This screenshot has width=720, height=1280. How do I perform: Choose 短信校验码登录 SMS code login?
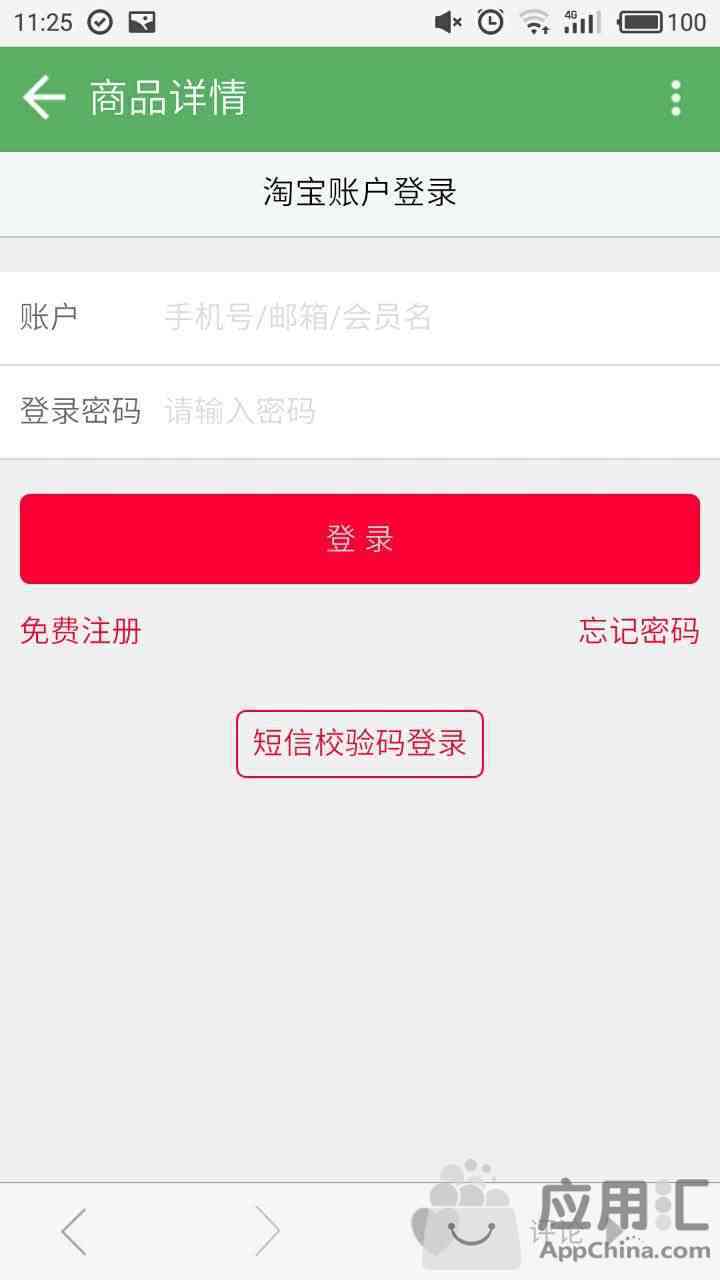tap(360, 744)
